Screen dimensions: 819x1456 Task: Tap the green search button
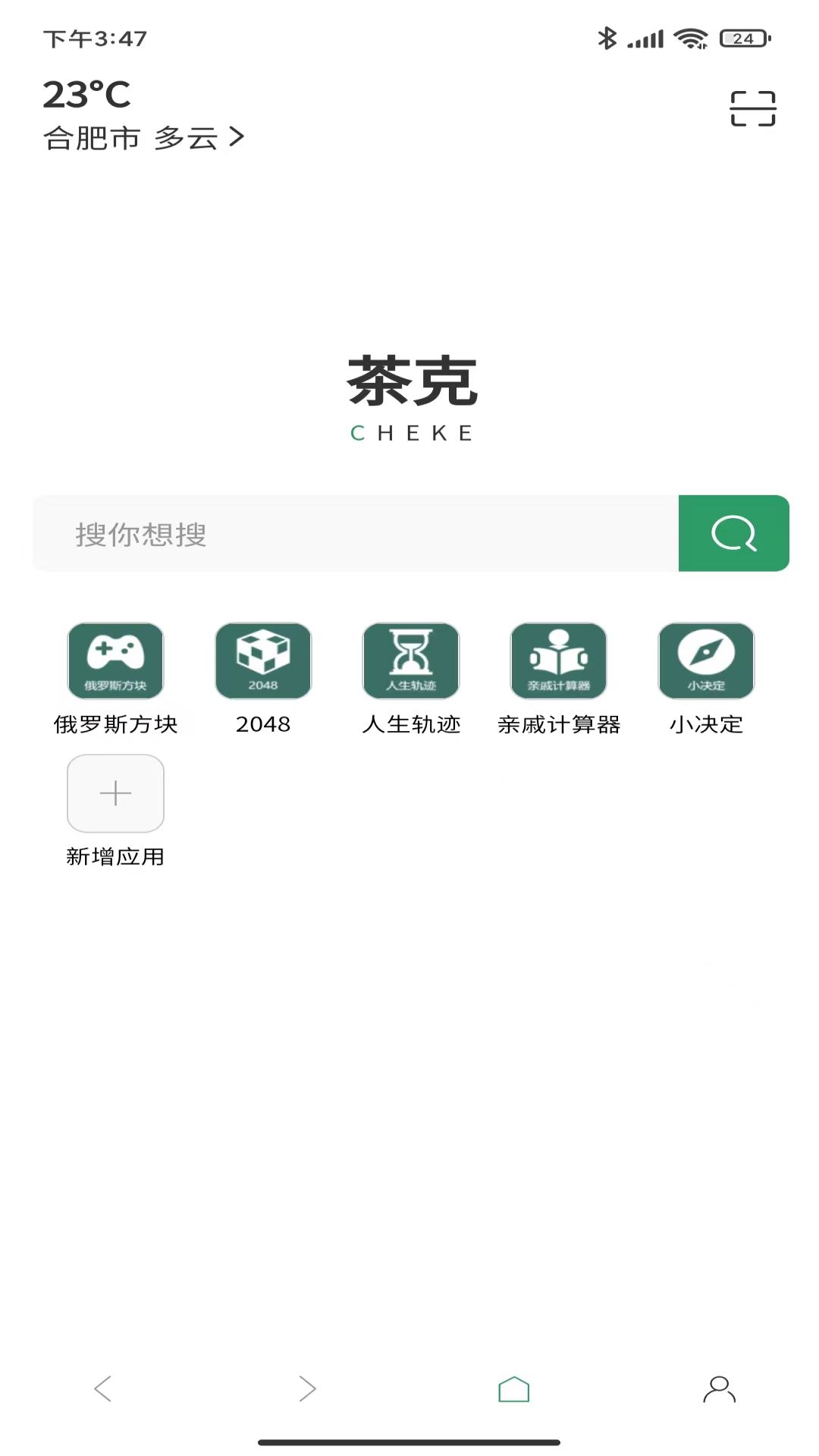point(733,533)
